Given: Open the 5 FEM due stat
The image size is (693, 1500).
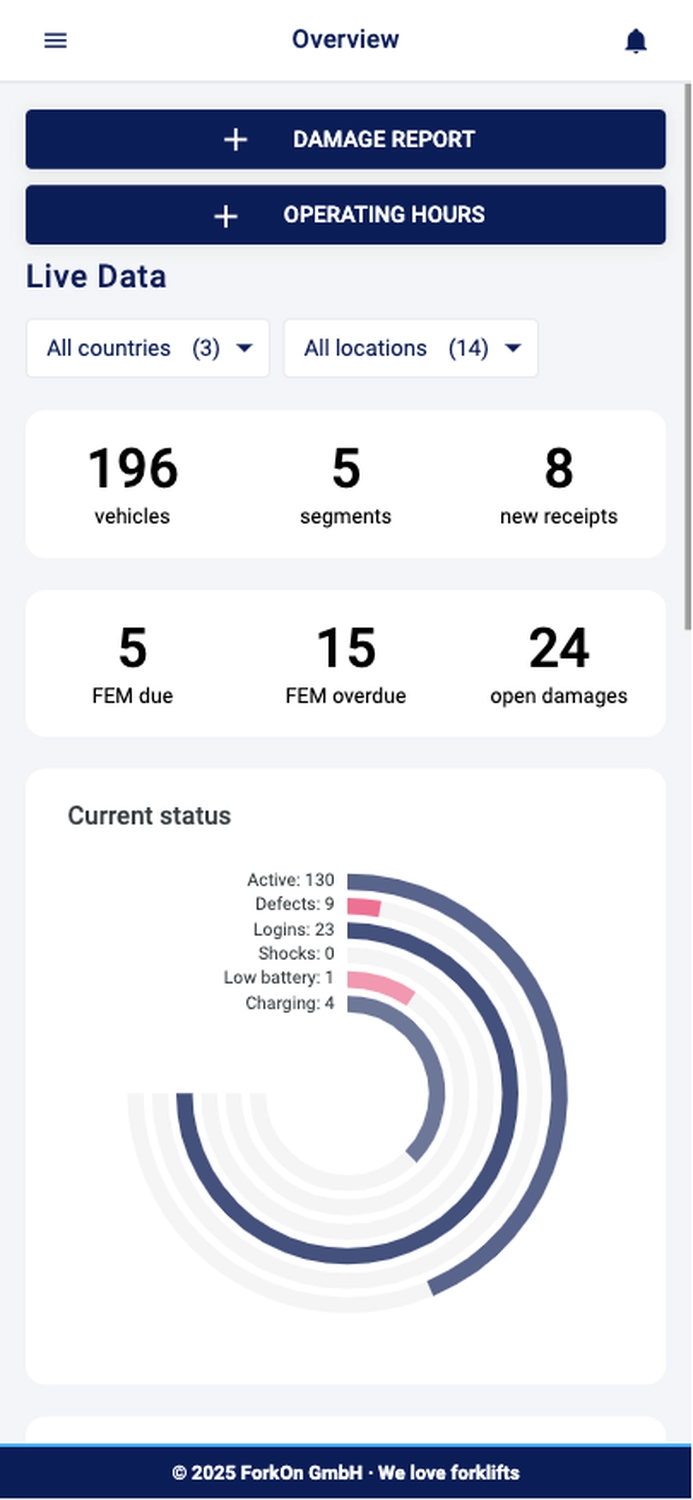Looking at the screenshot, I should (132, 664).
